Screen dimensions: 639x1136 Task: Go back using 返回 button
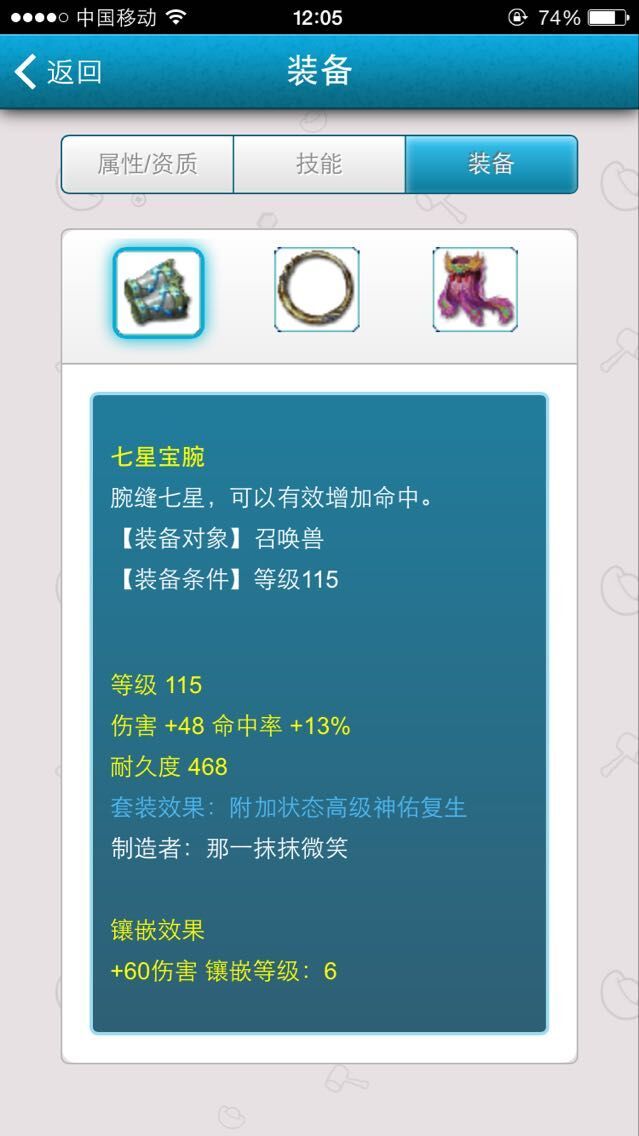pyautogui.click(x=58, y=72)
